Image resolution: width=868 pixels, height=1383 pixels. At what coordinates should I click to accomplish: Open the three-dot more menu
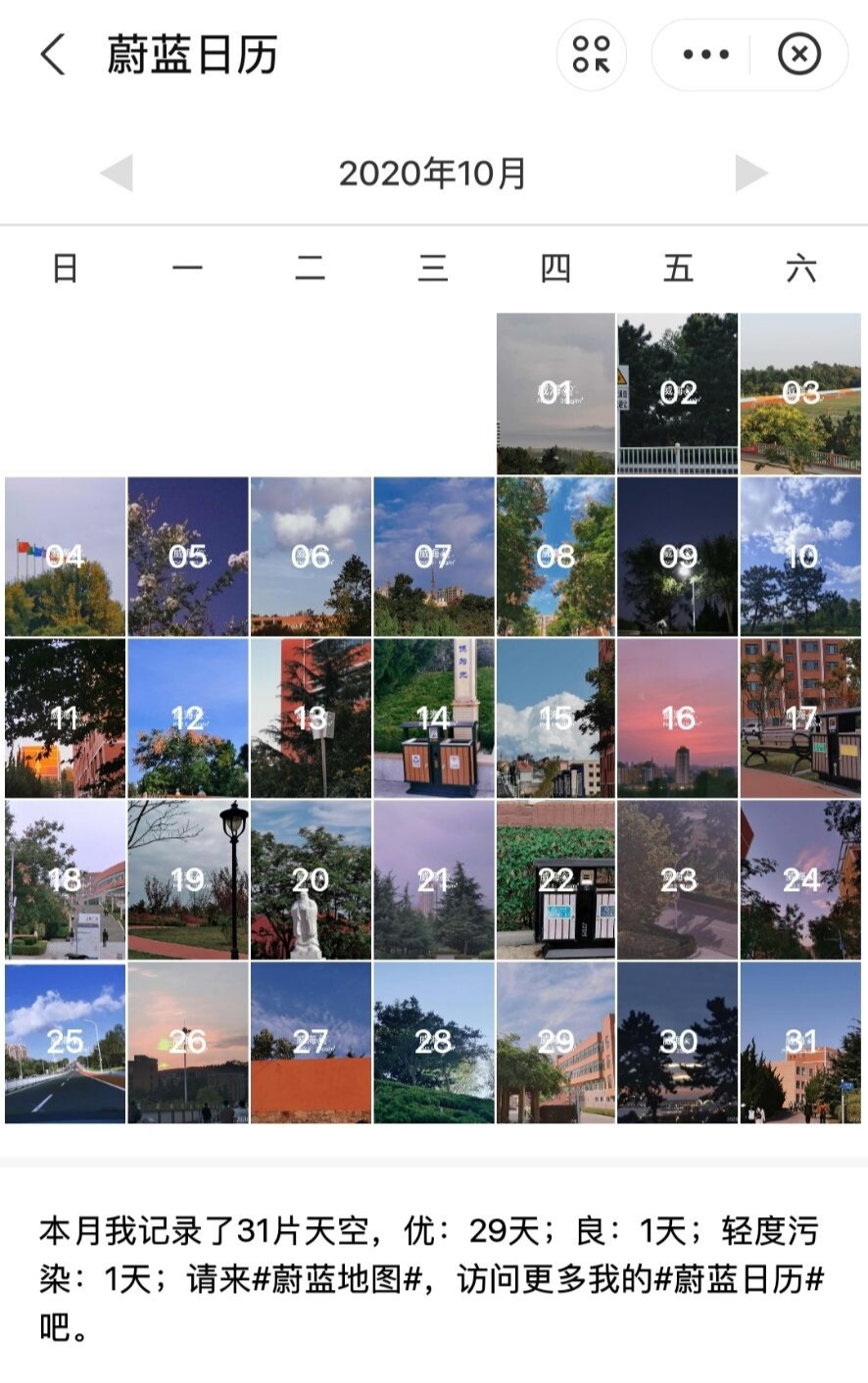tap(705, 55)
